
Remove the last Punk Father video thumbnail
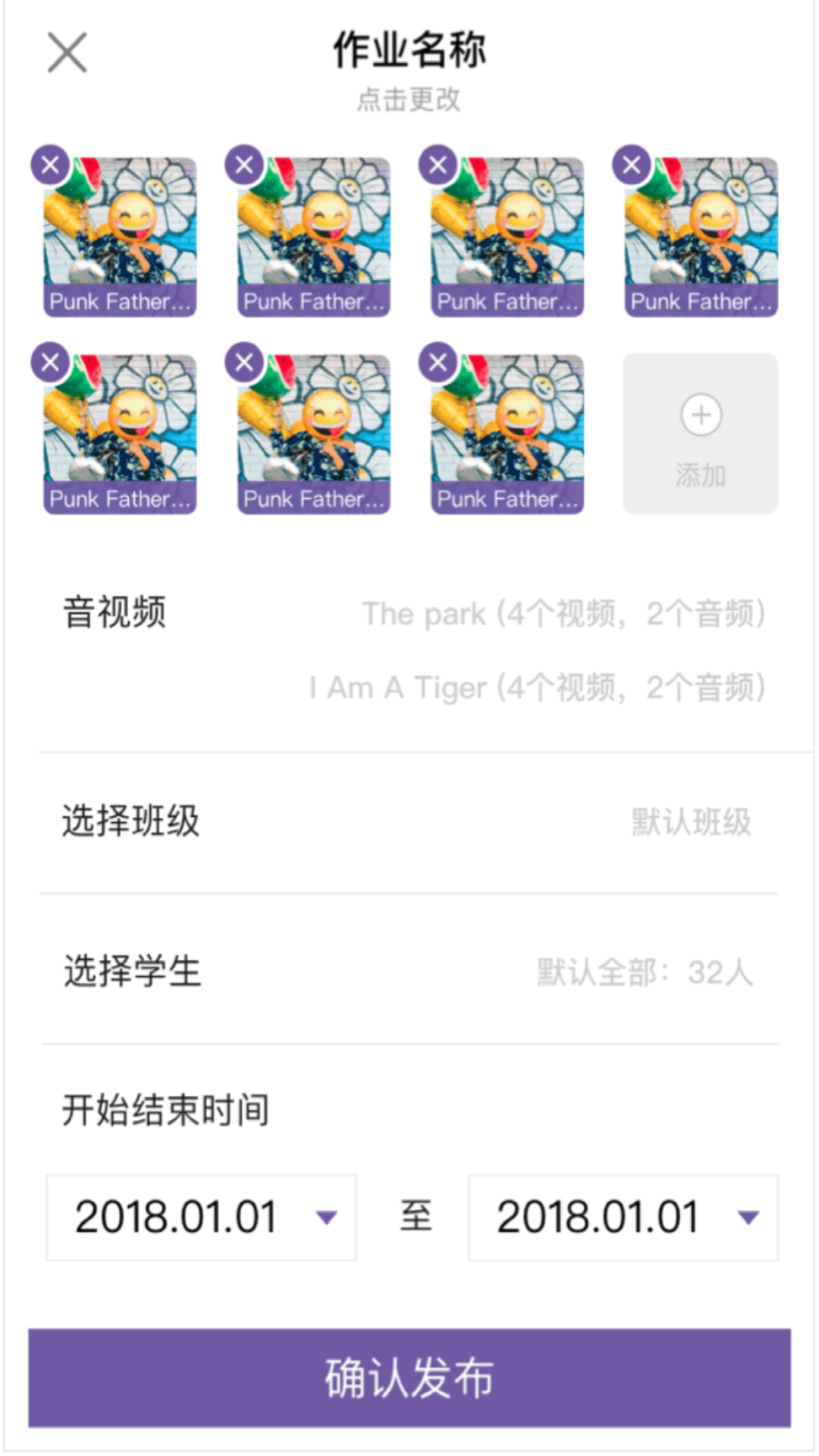438,362
